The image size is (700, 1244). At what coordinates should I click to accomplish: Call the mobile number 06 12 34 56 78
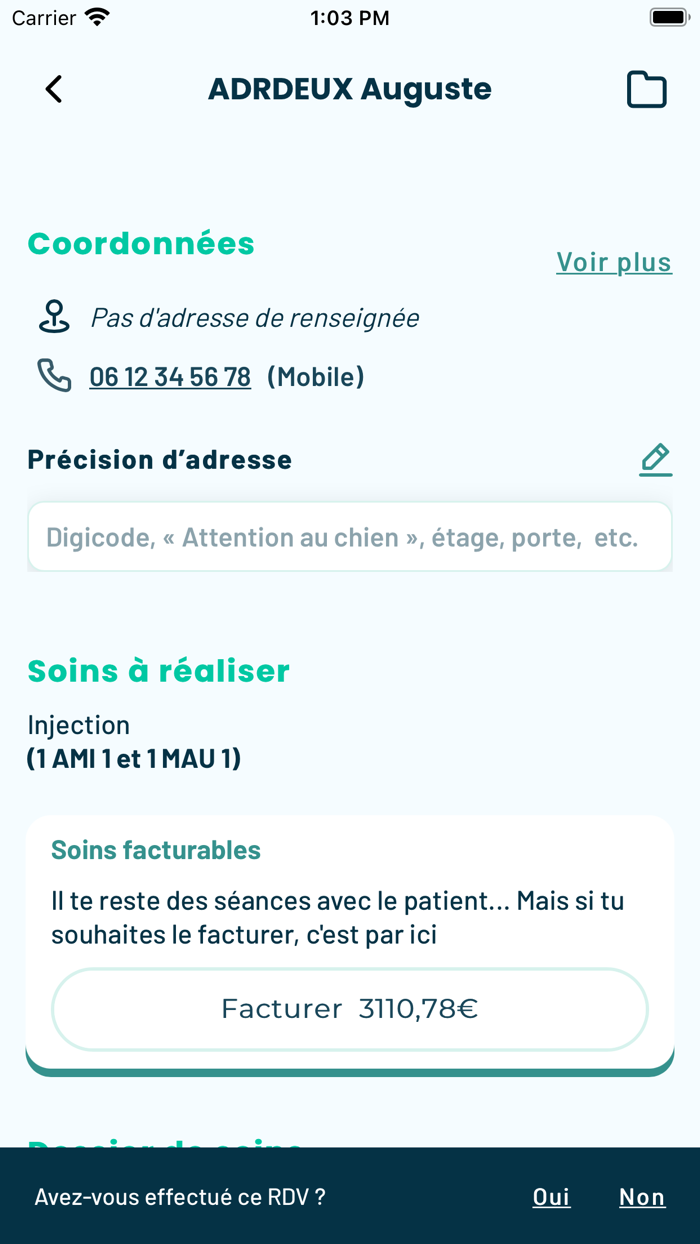tap(170, 377)
